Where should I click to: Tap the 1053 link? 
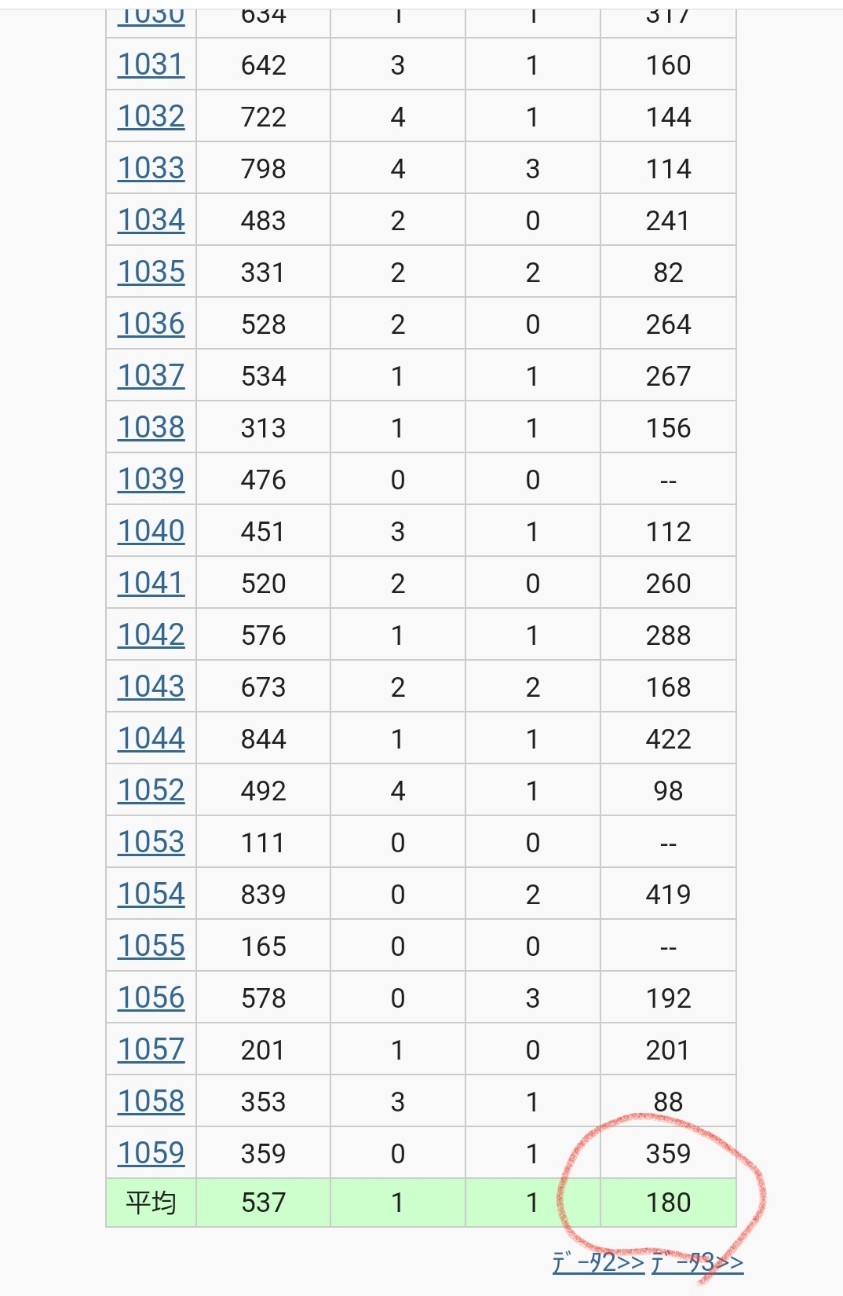(x=151, y=842)
